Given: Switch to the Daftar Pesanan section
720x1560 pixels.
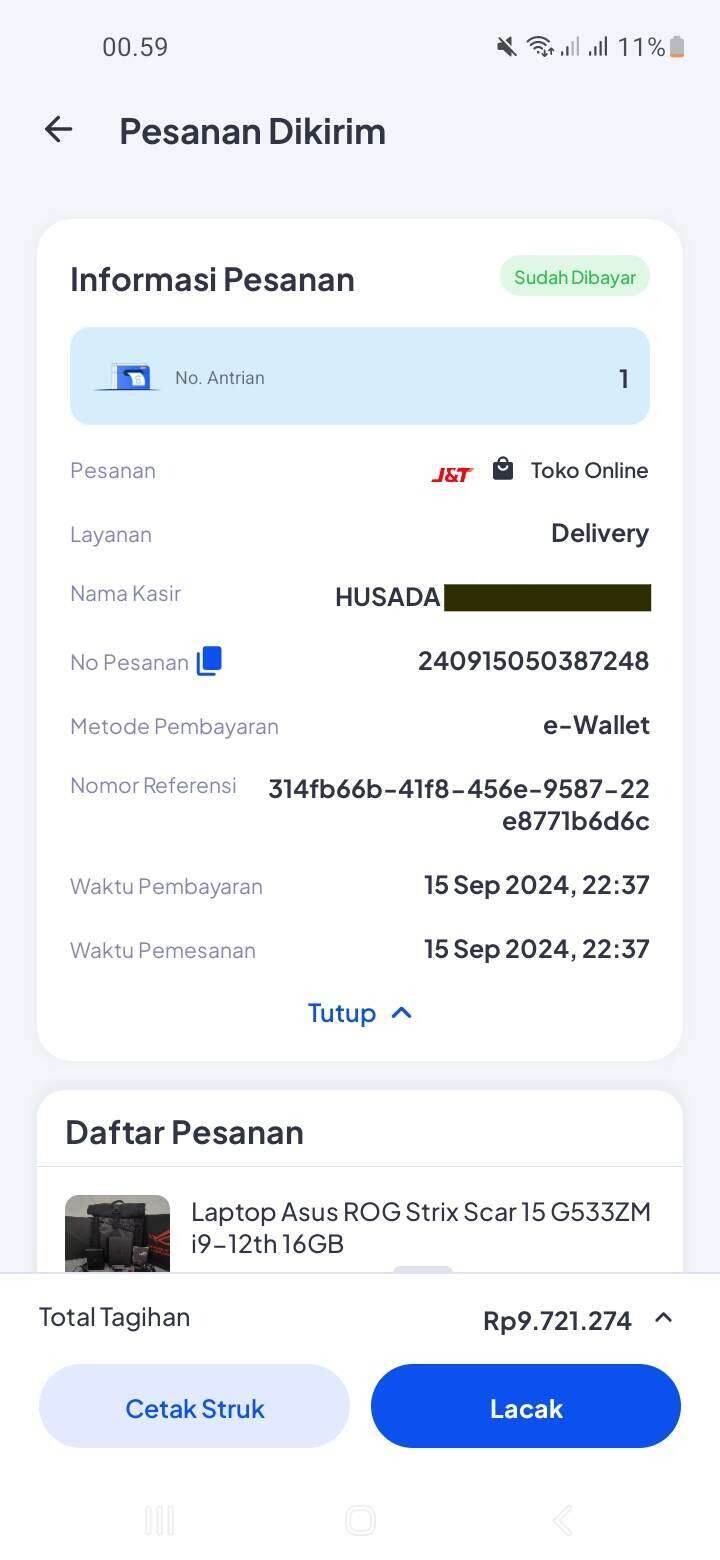Looking at the screenshot, I should [183, 1131].
